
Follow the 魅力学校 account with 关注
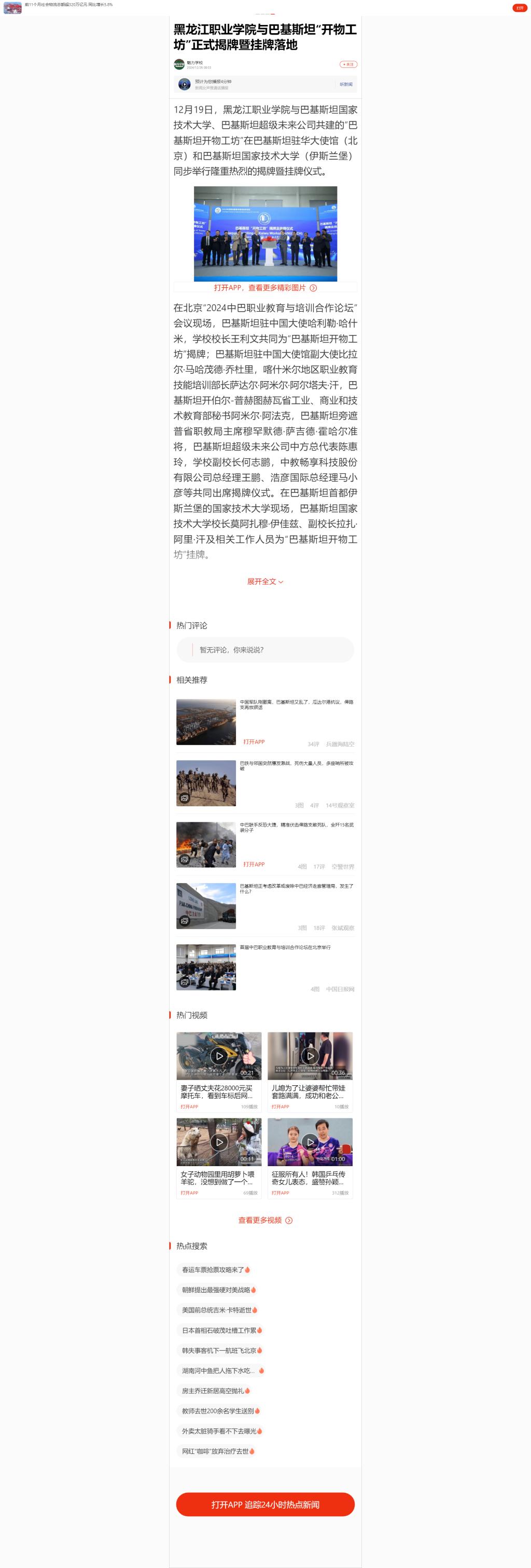coord(348,64)
